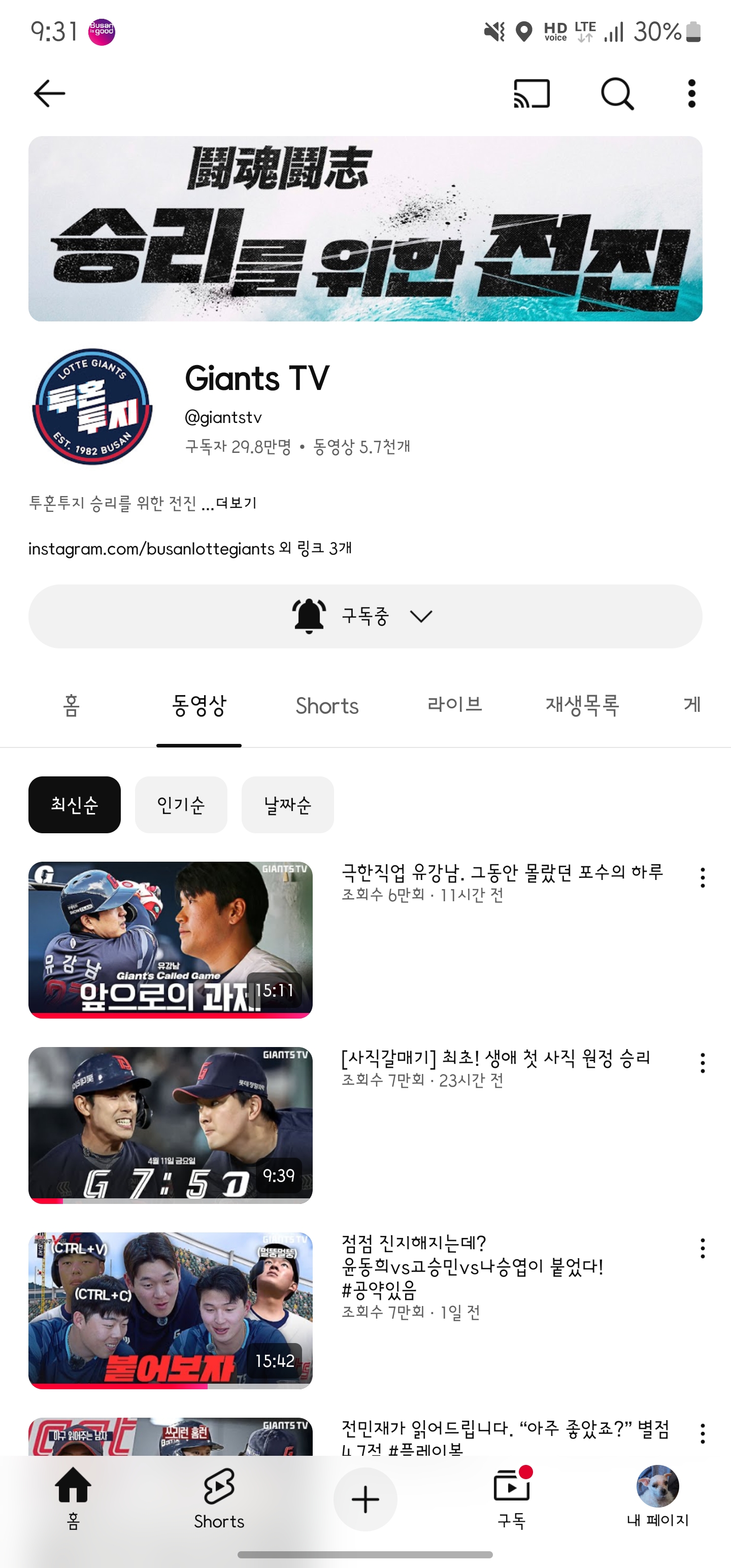Open options for 극한직업 유강남 video
The width and height of the screenshot is (731, 1568).
pos(703,878)
